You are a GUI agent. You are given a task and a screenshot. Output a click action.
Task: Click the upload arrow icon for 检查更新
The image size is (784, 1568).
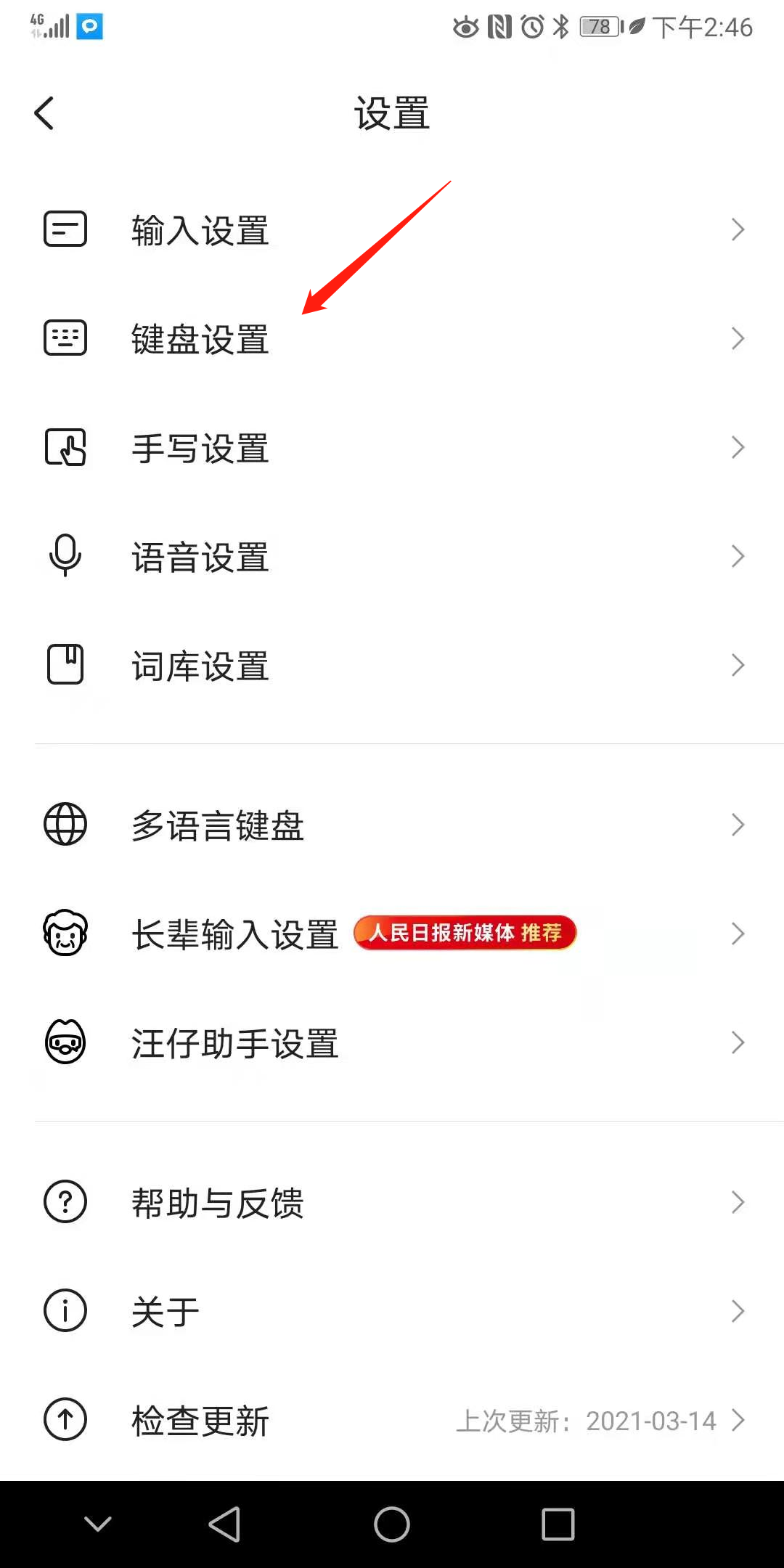click(65, 1420)
